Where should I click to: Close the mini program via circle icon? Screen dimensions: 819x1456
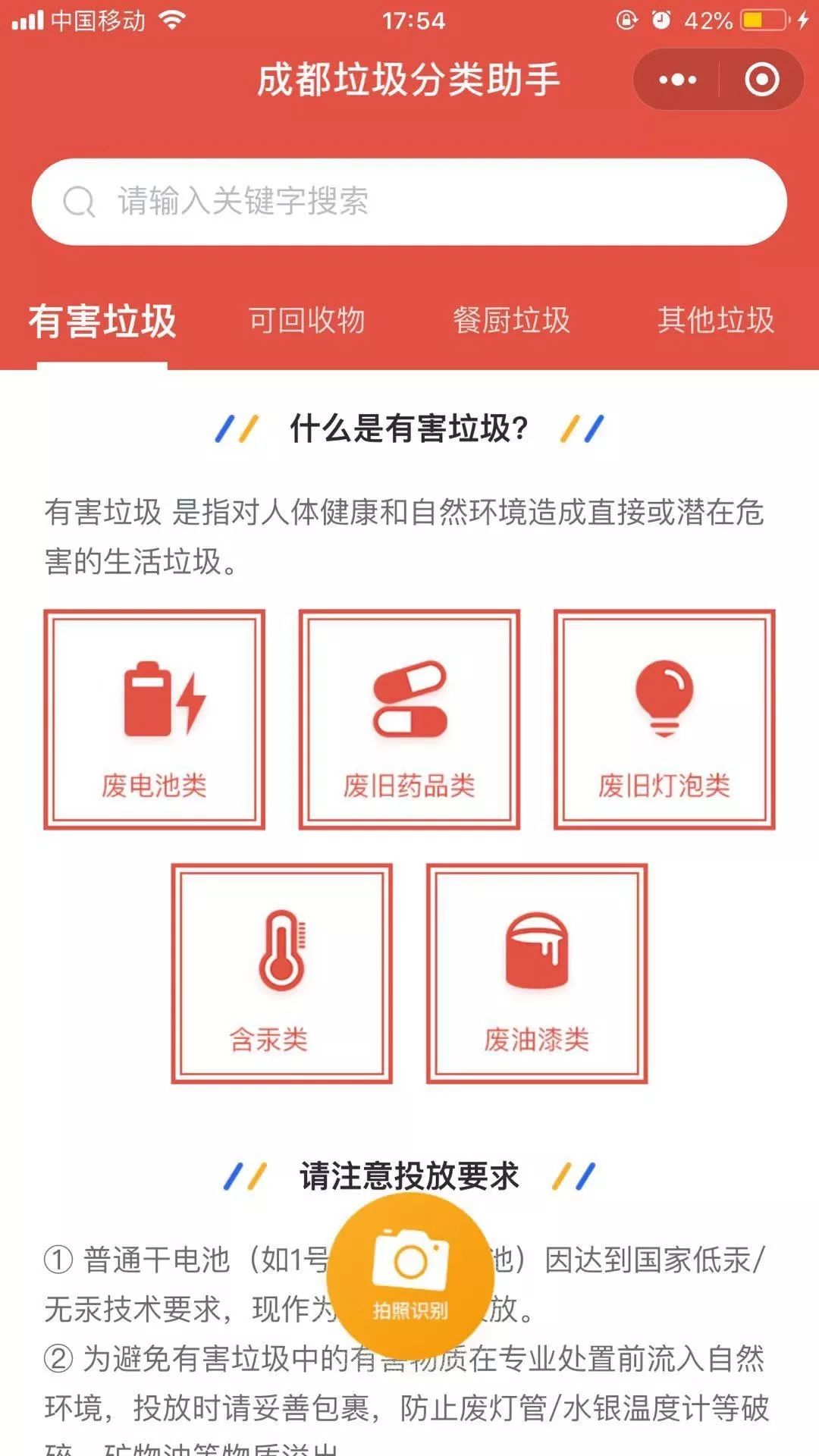761,80
